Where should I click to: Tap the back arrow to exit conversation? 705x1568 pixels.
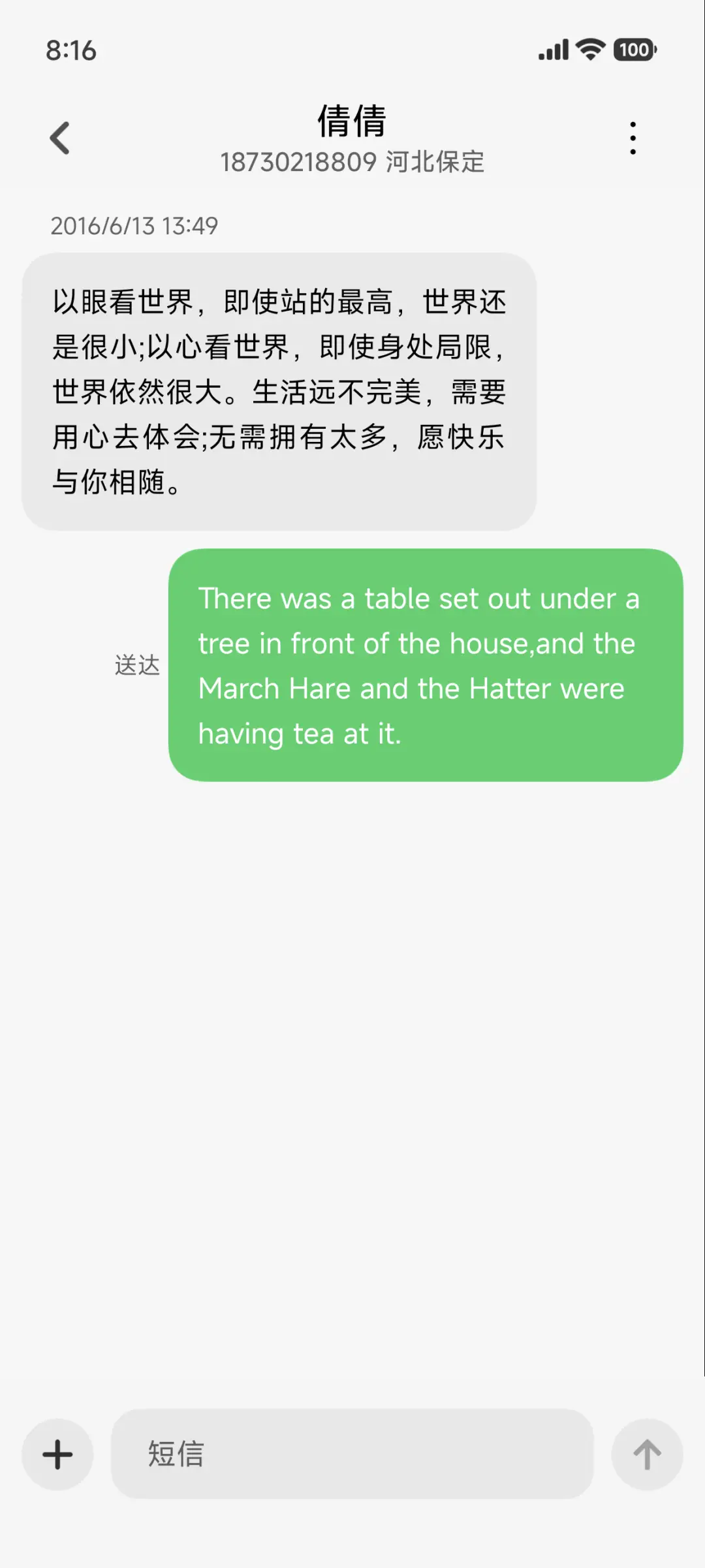click(59, 138)
